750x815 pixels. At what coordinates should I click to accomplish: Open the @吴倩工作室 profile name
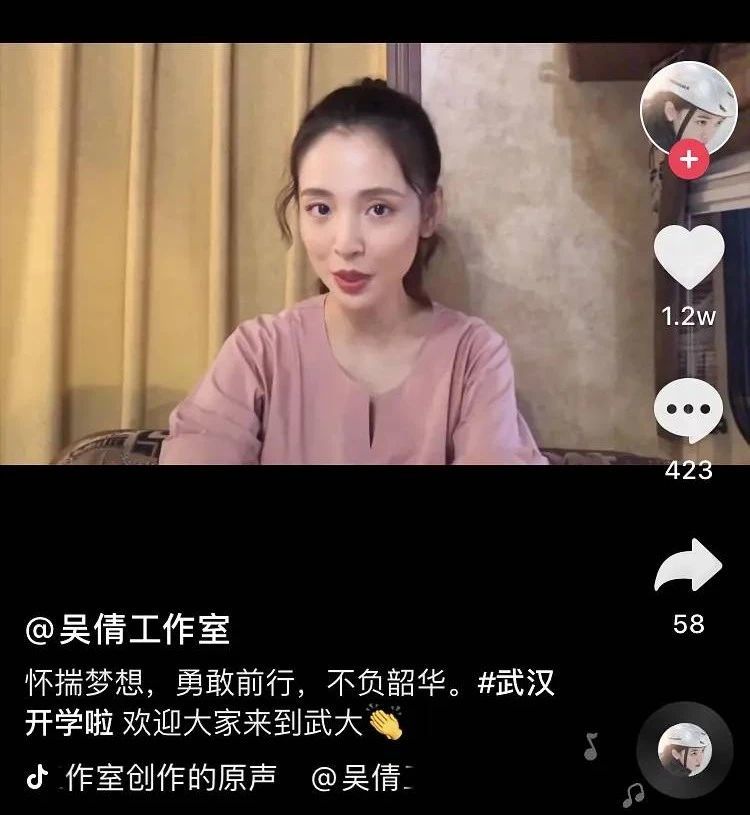pyautogui.click(x=128, y=630)
